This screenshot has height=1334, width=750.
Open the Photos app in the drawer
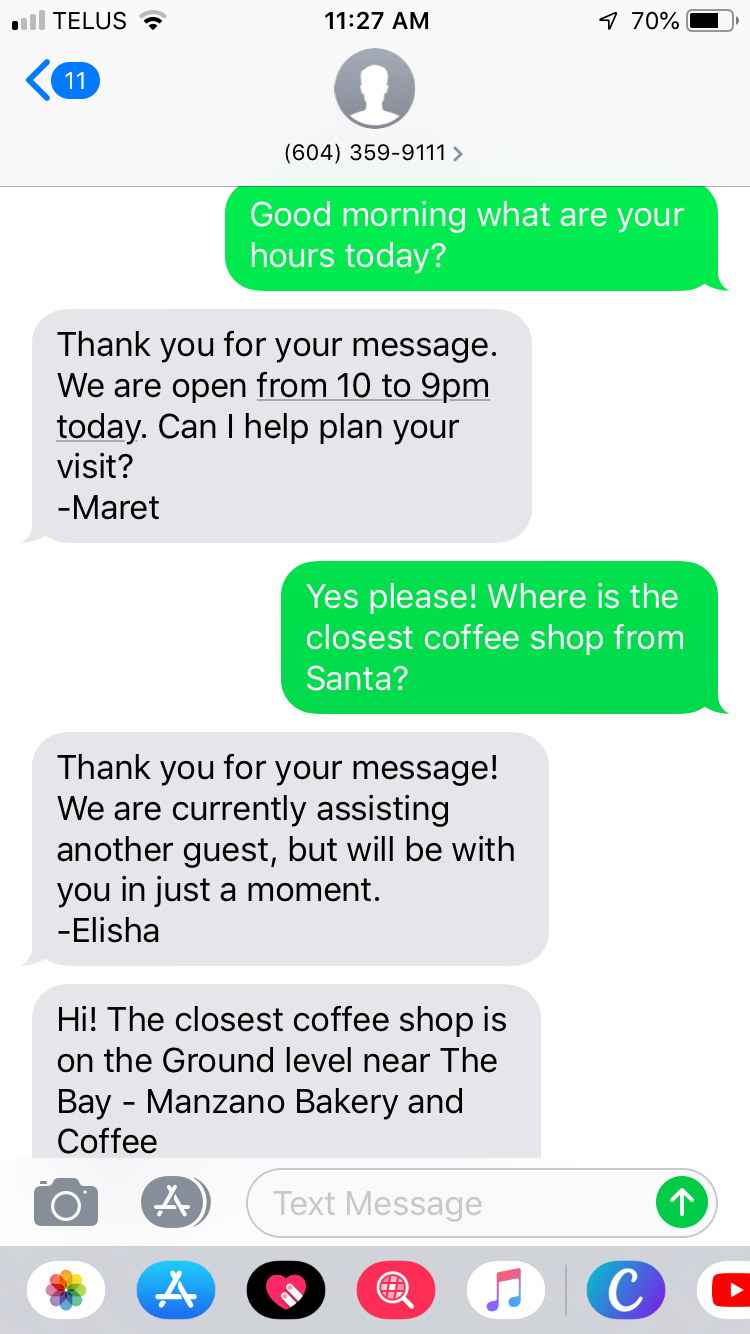67,1289
